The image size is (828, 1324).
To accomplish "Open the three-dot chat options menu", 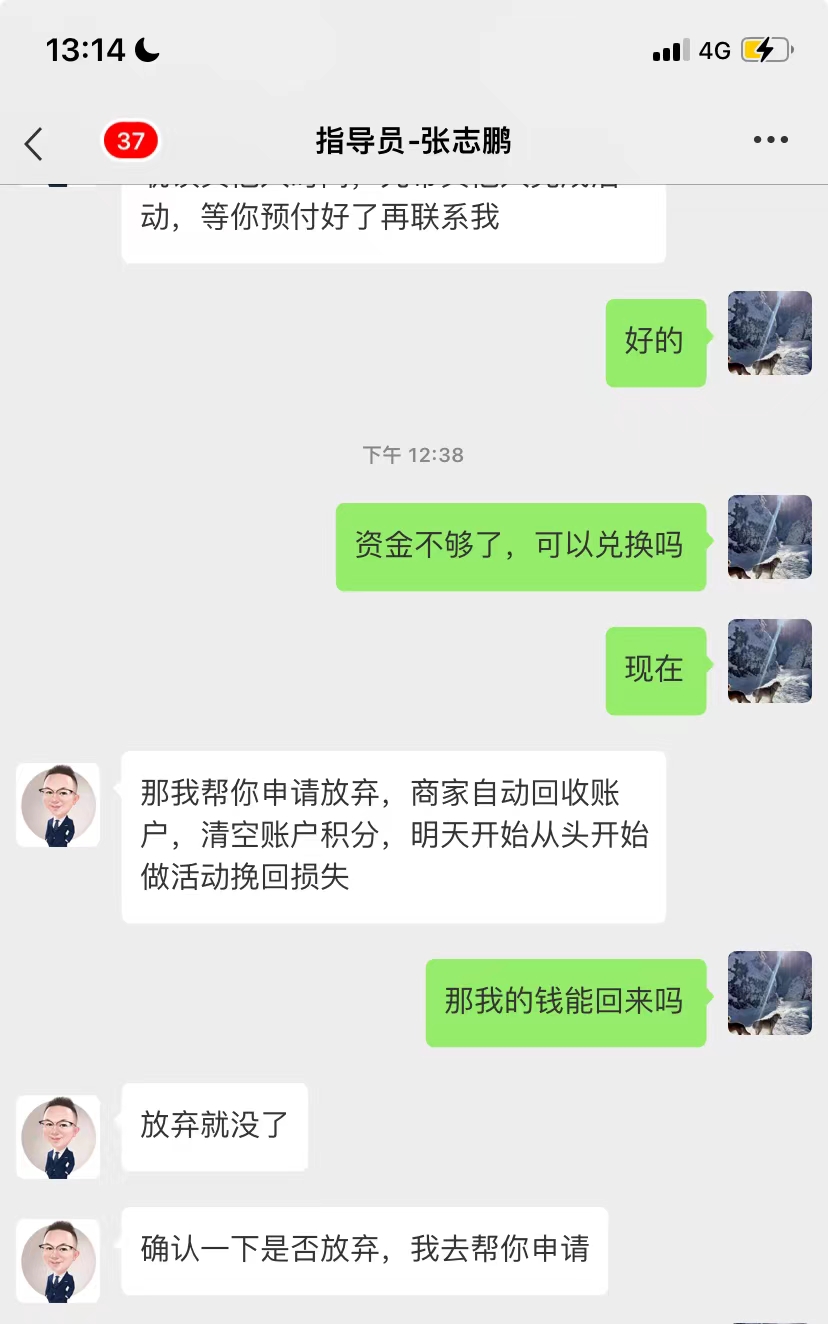I will [770, 141].
